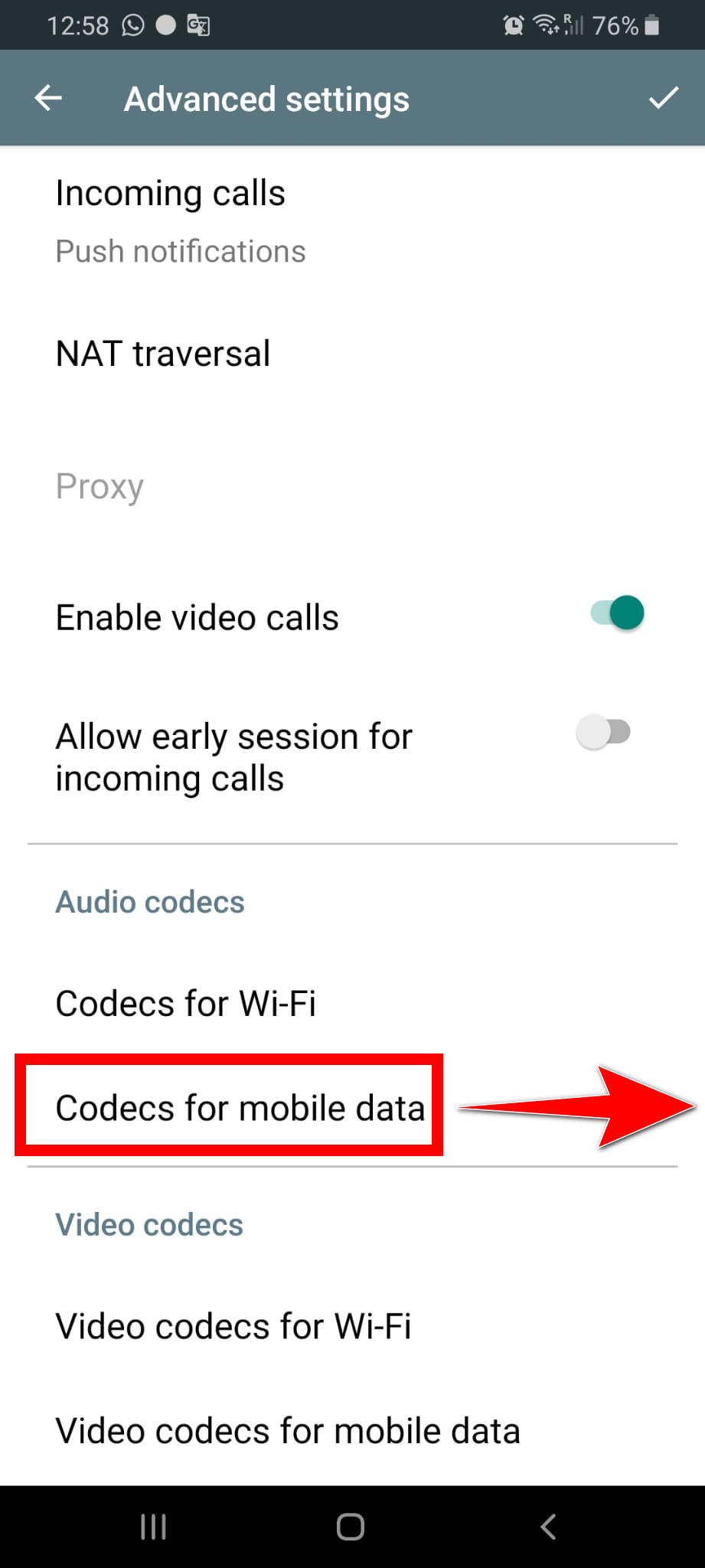
Task: Open NAT traversal settings
Action: click(x=352, y=354)
